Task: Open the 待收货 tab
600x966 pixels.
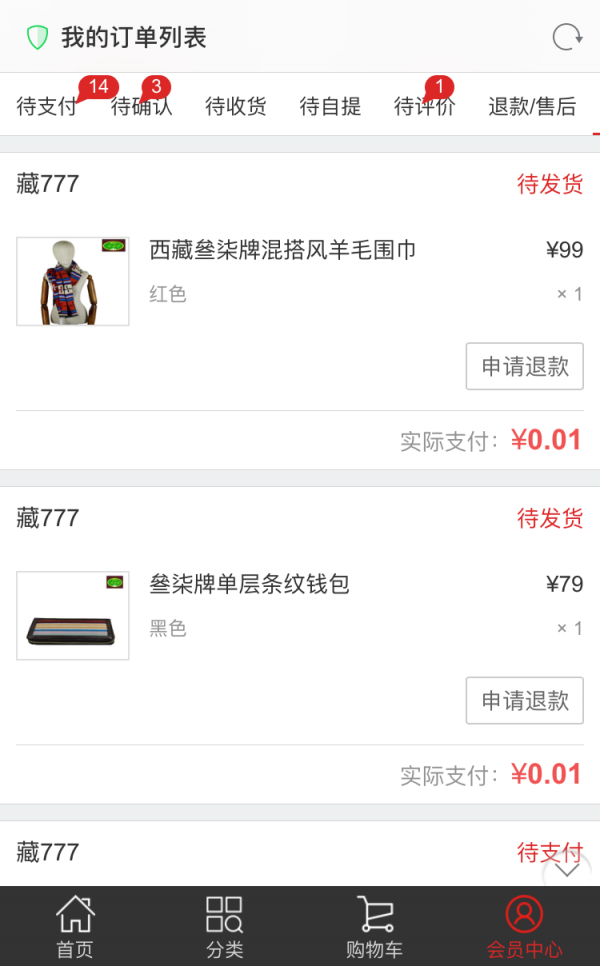Action: 236,106
